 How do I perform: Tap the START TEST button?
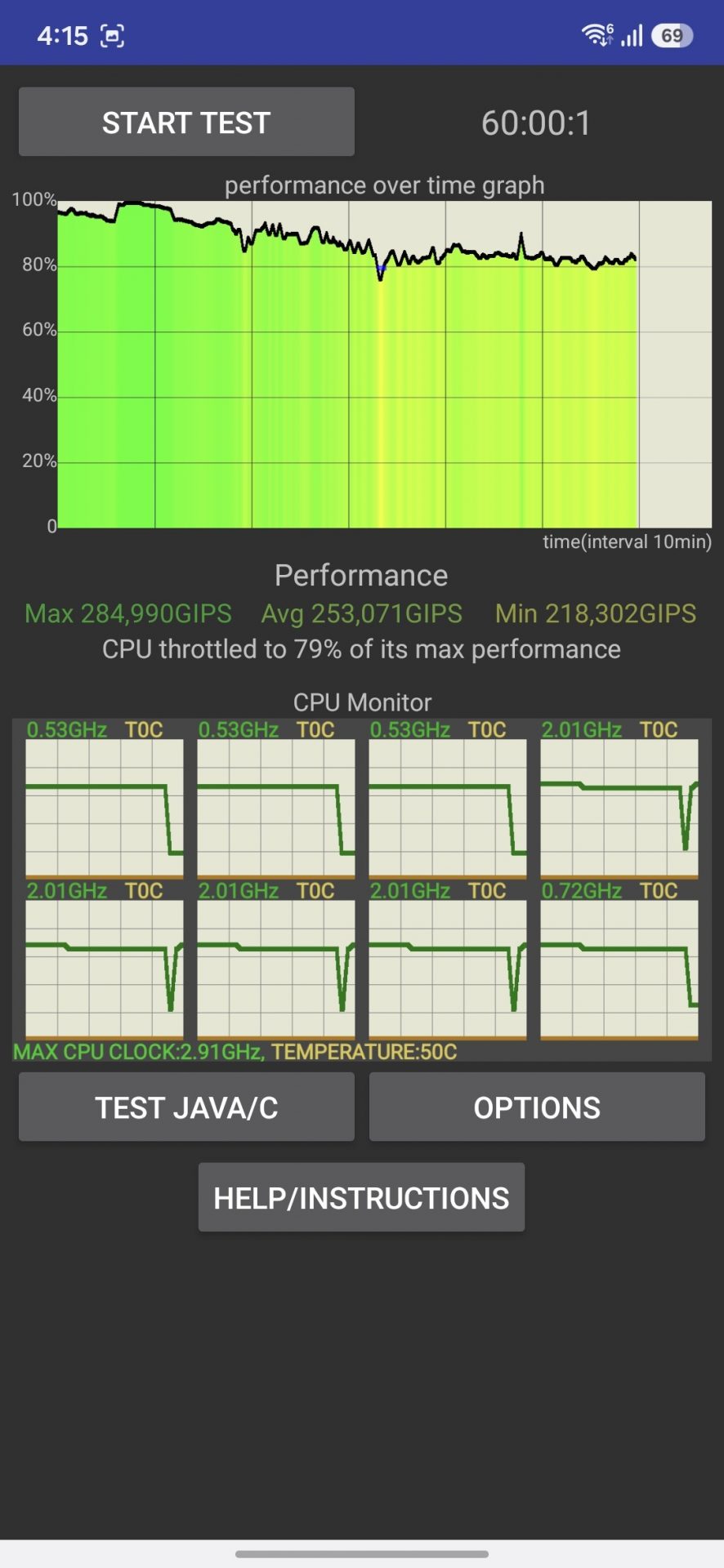[186, 122]
